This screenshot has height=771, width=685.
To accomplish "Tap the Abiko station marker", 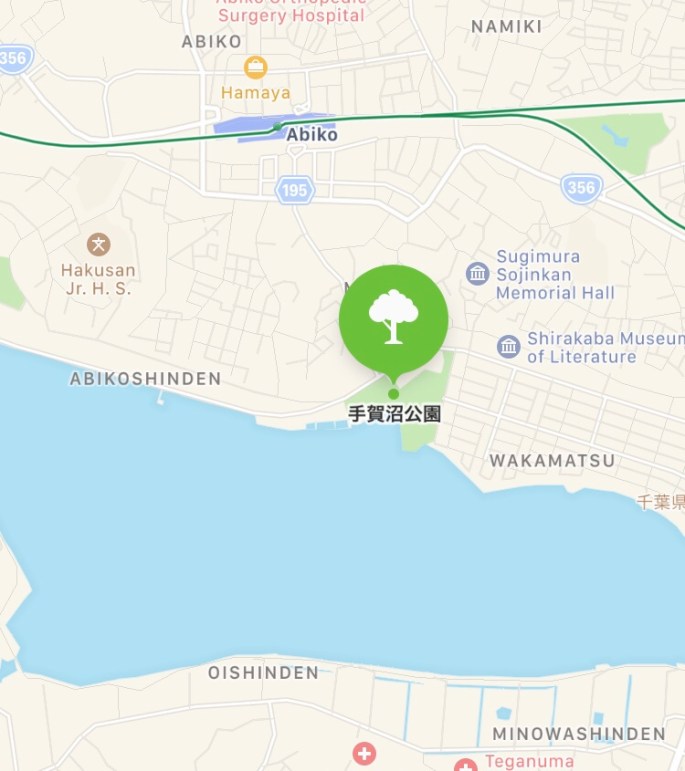I will pyautogui.click(x=278, y=127).
